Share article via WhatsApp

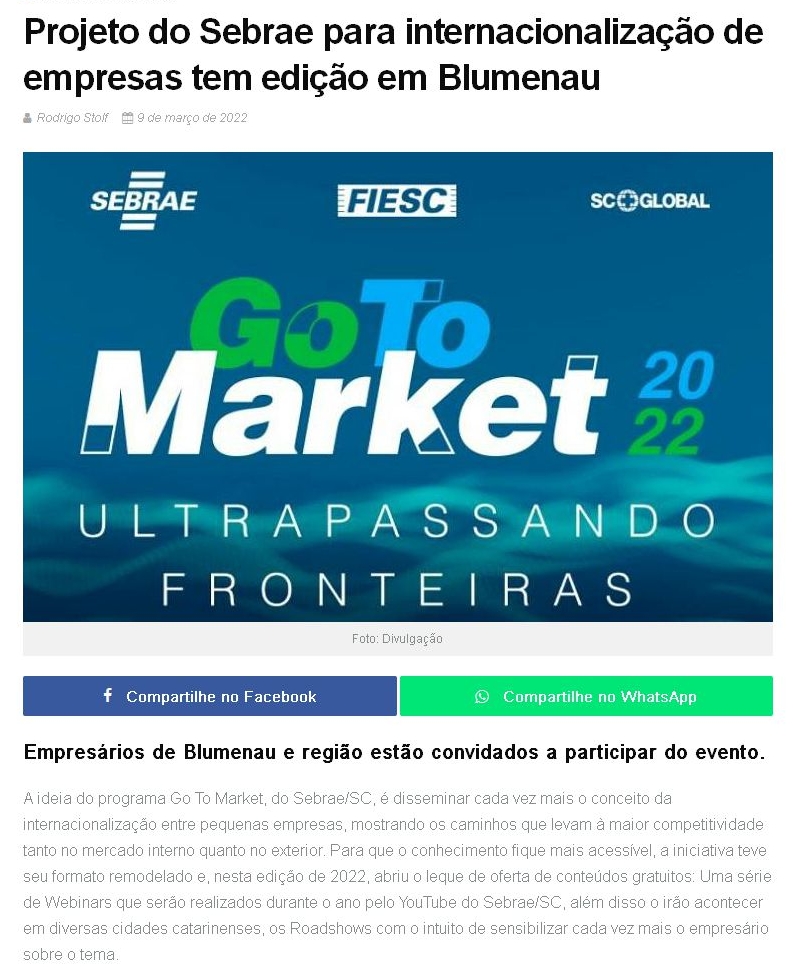pos(586,696)
